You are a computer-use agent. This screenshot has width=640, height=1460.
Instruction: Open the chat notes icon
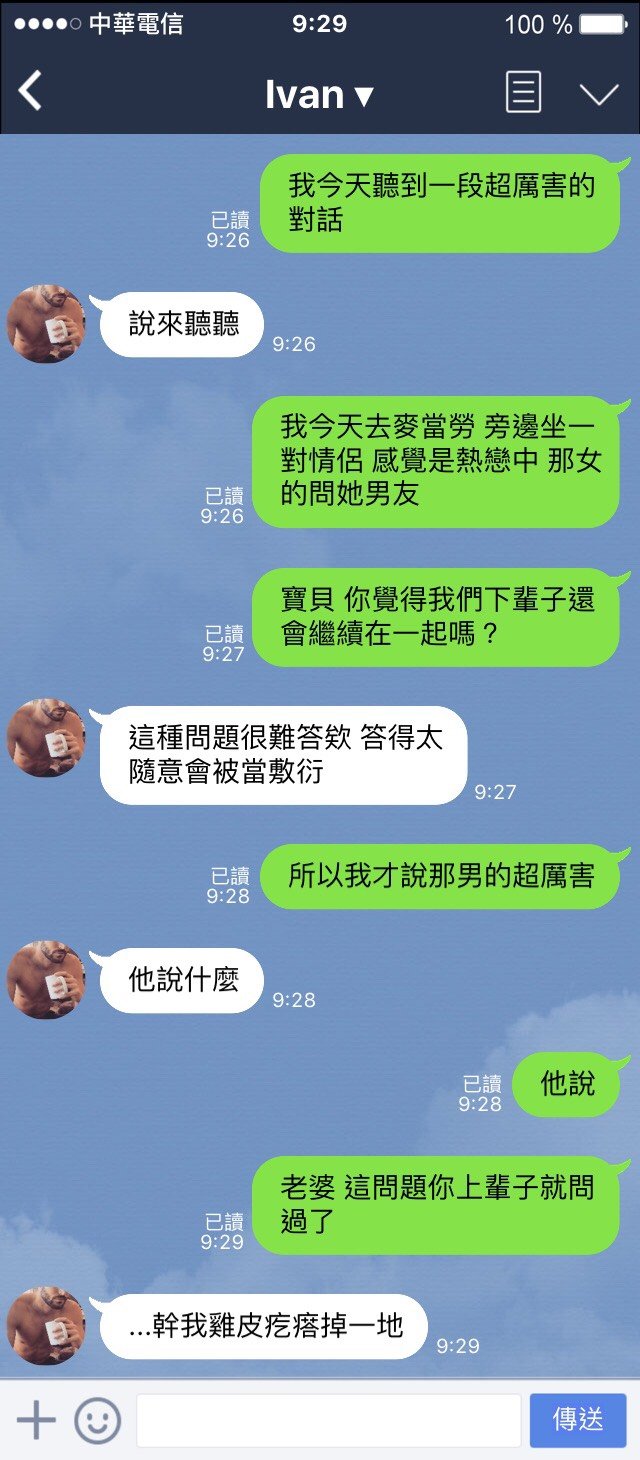523,93
